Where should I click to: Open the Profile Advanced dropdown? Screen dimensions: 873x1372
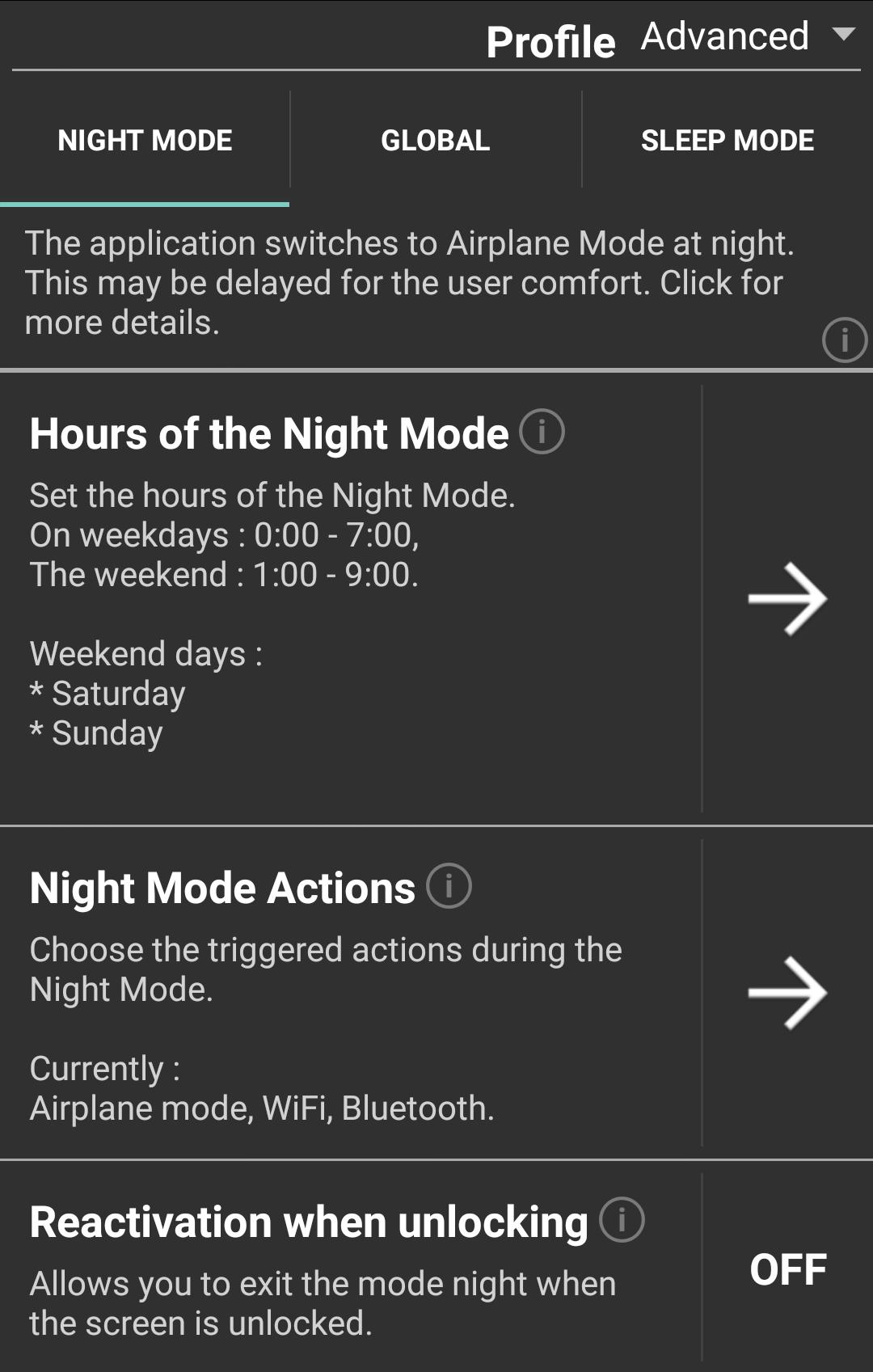(747, 37)
